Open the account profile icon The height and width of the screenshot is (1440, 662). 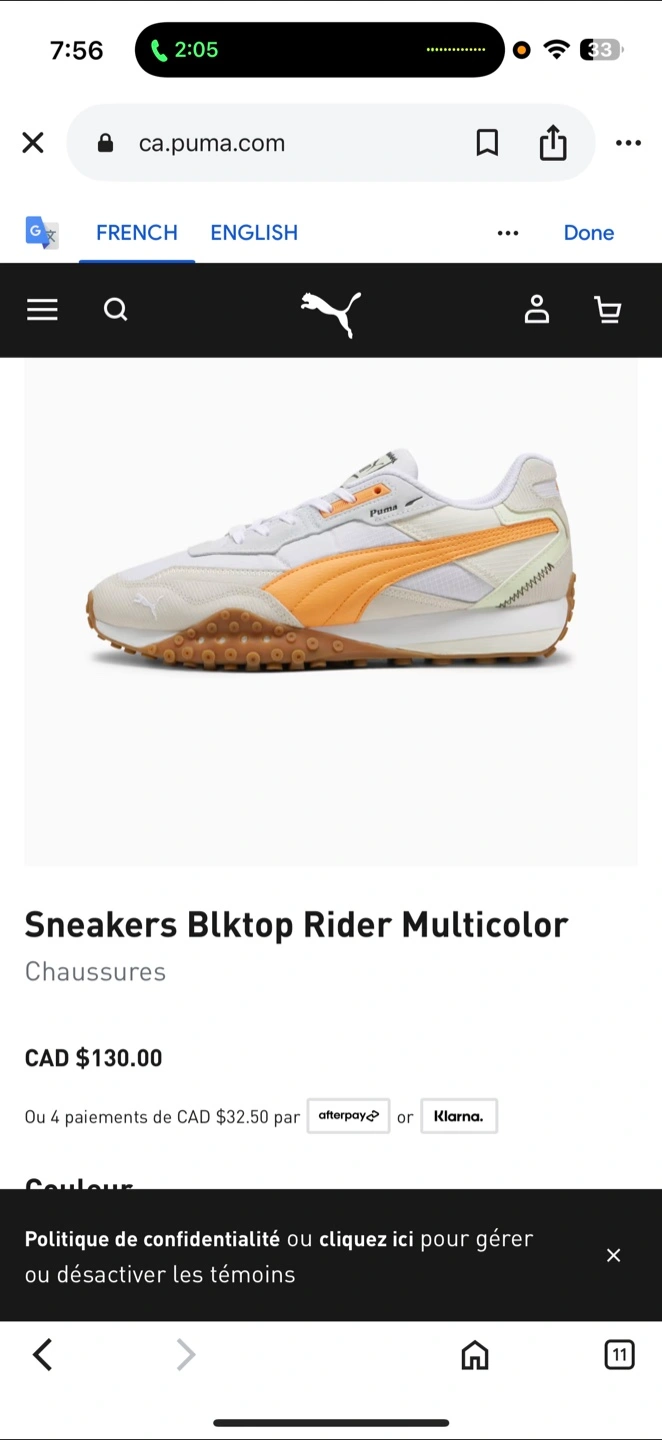[x=537, y=309]
